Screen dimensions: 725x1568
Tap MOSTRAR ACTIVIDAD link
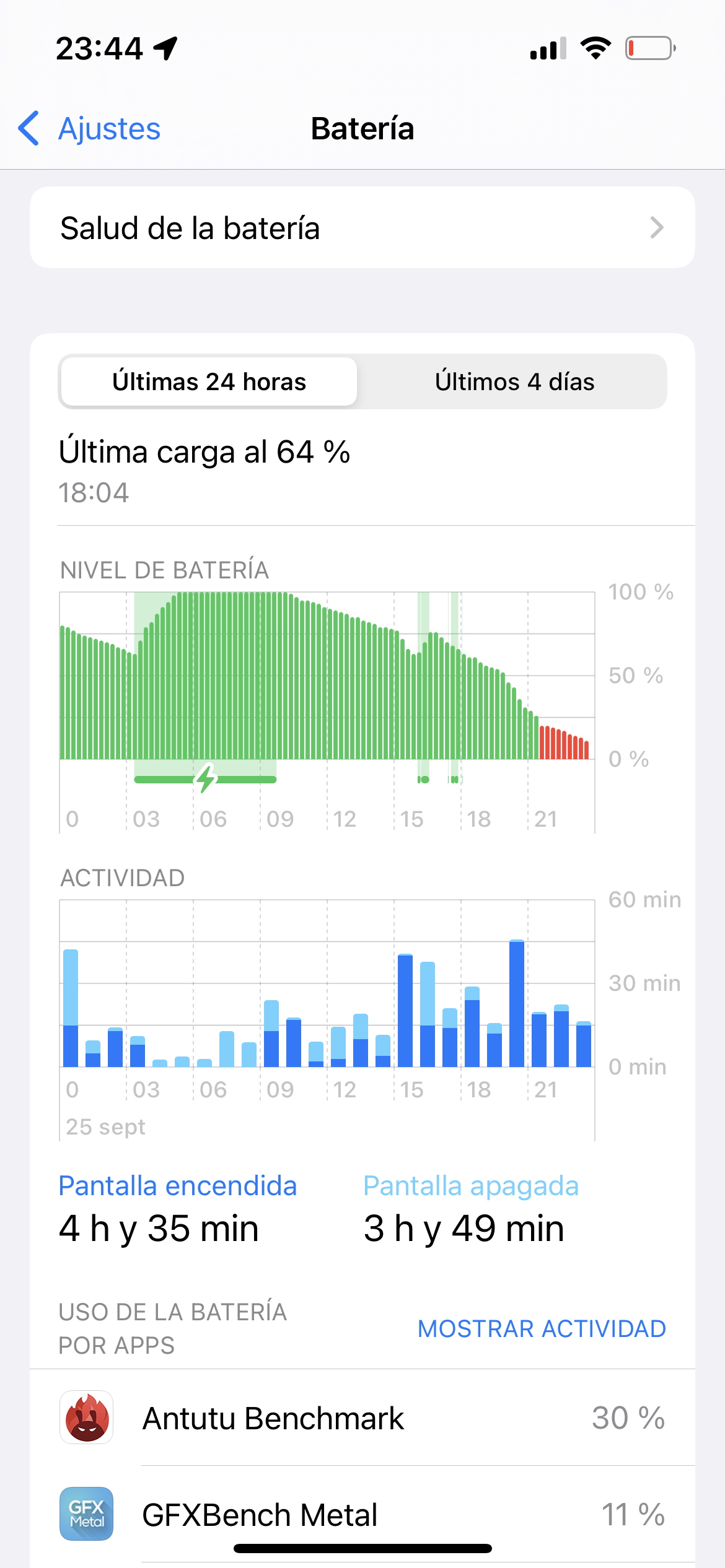tap(541, 1328)
